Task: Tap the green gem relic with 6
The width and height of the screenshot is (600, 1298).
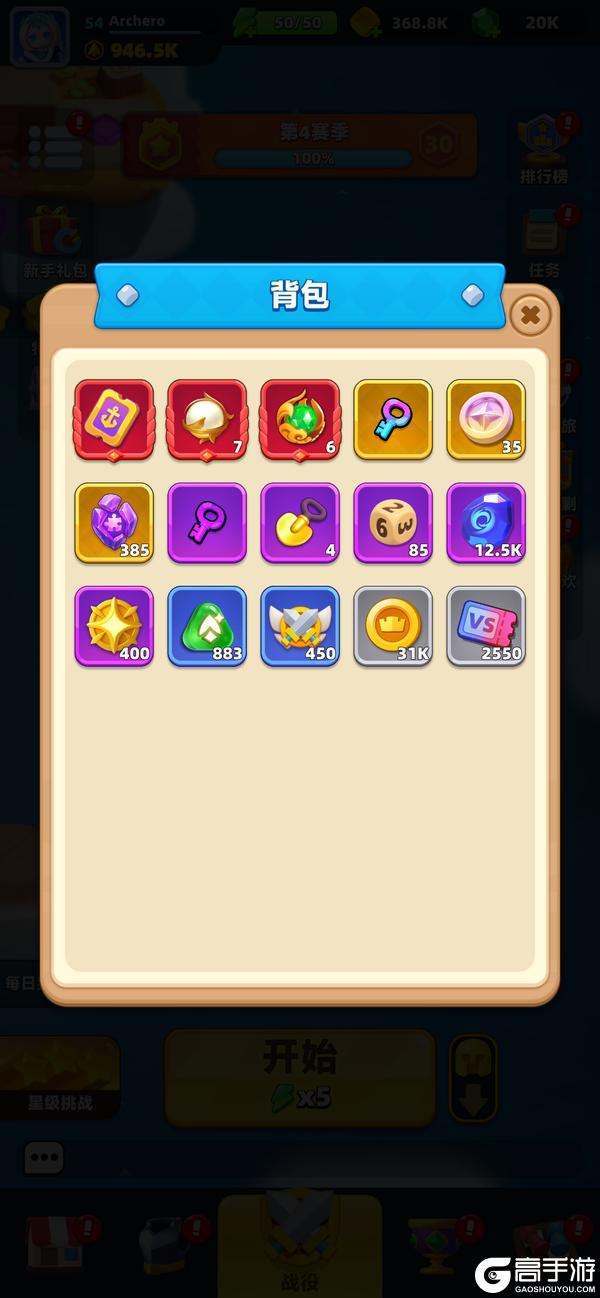Action: [300, 419]
